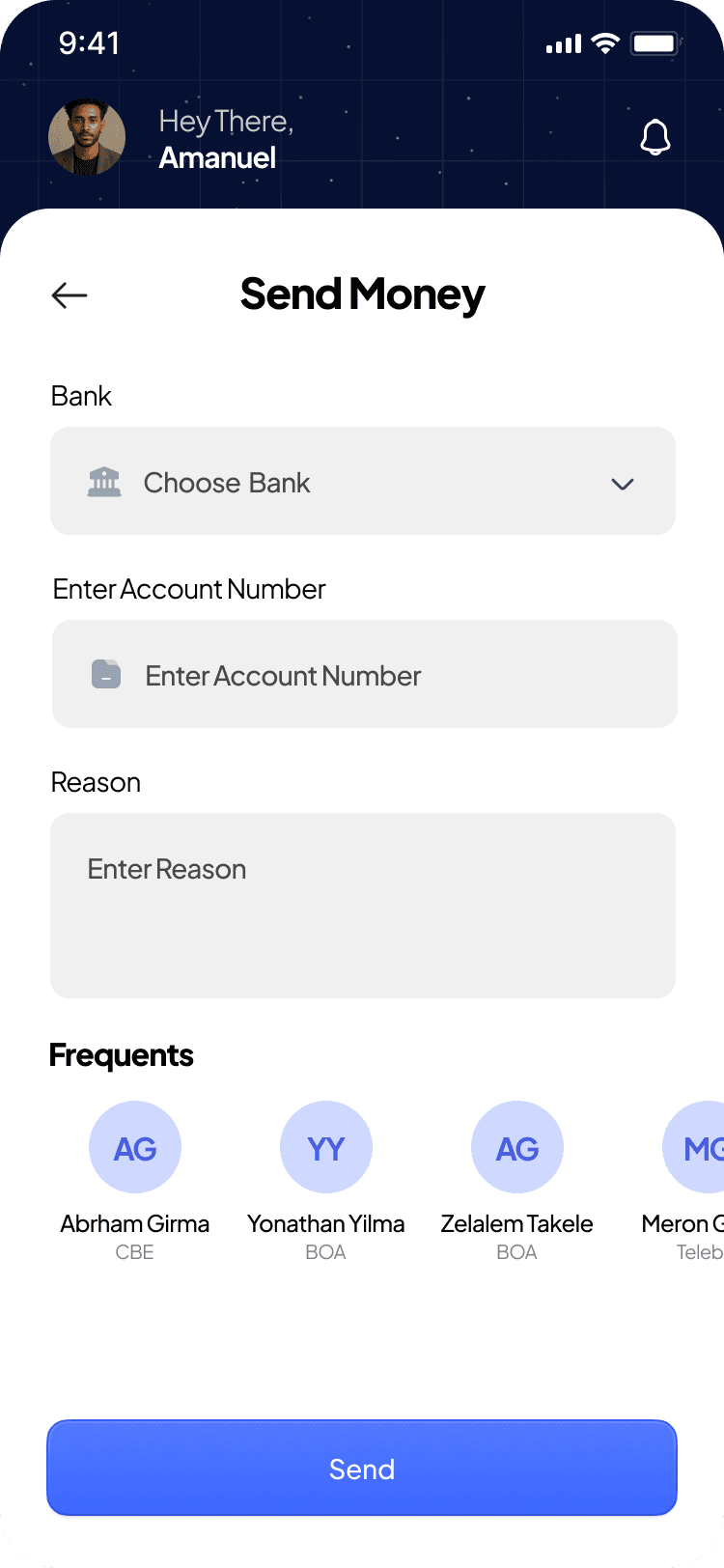Click the battery indicator icon

653,42
